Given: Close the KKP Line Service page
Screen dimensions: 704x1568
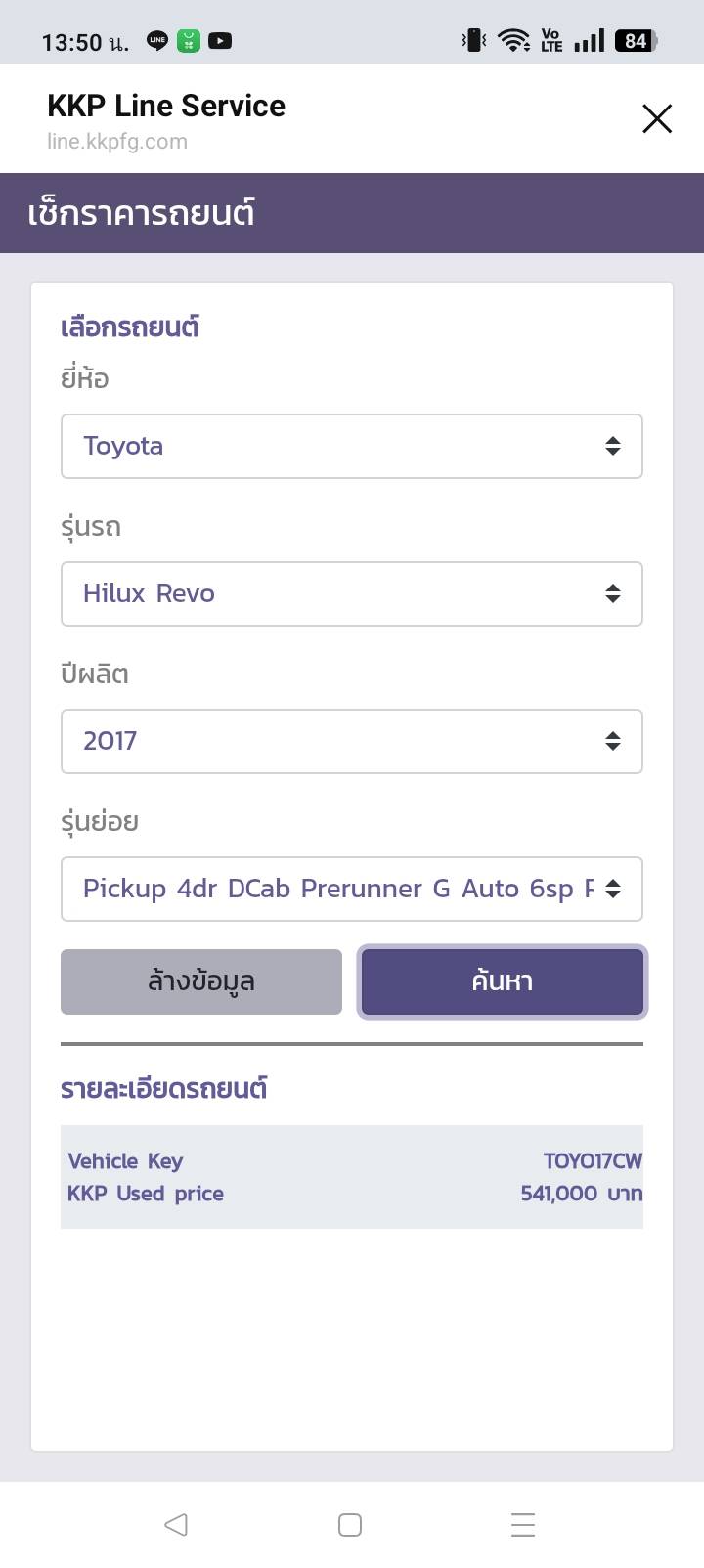Looking at the screenshot, I should 657,119.
